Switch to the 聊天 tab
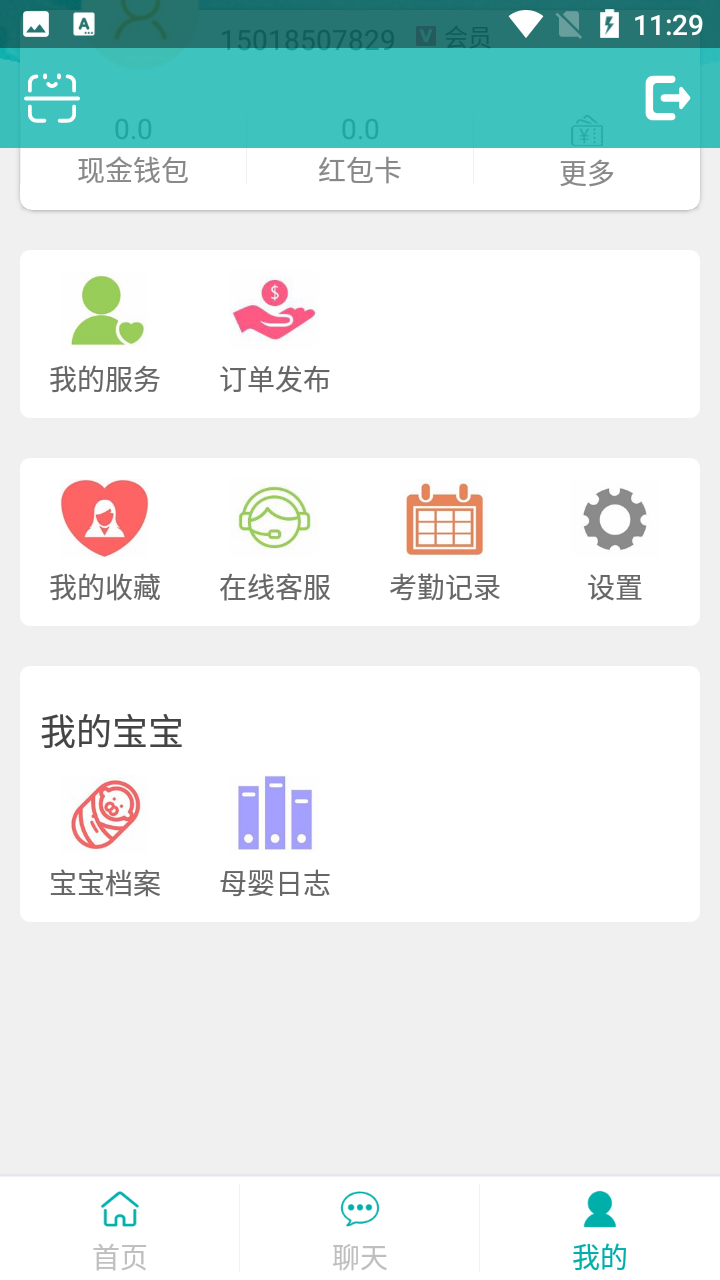 360,1230
